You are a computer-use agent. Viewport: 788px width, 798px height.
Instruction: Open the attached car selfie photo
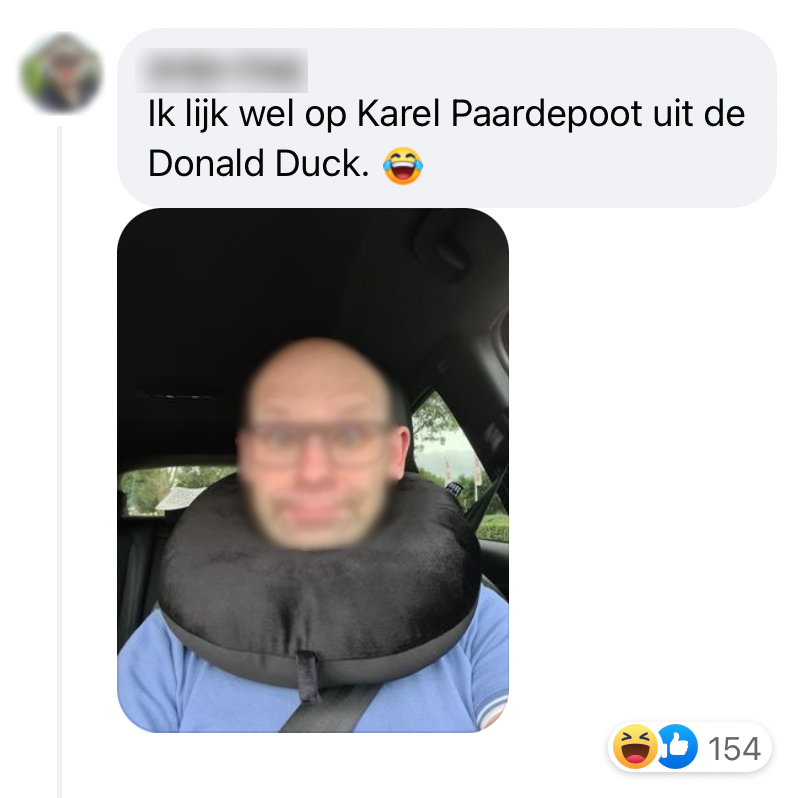[x=312, y=470]
